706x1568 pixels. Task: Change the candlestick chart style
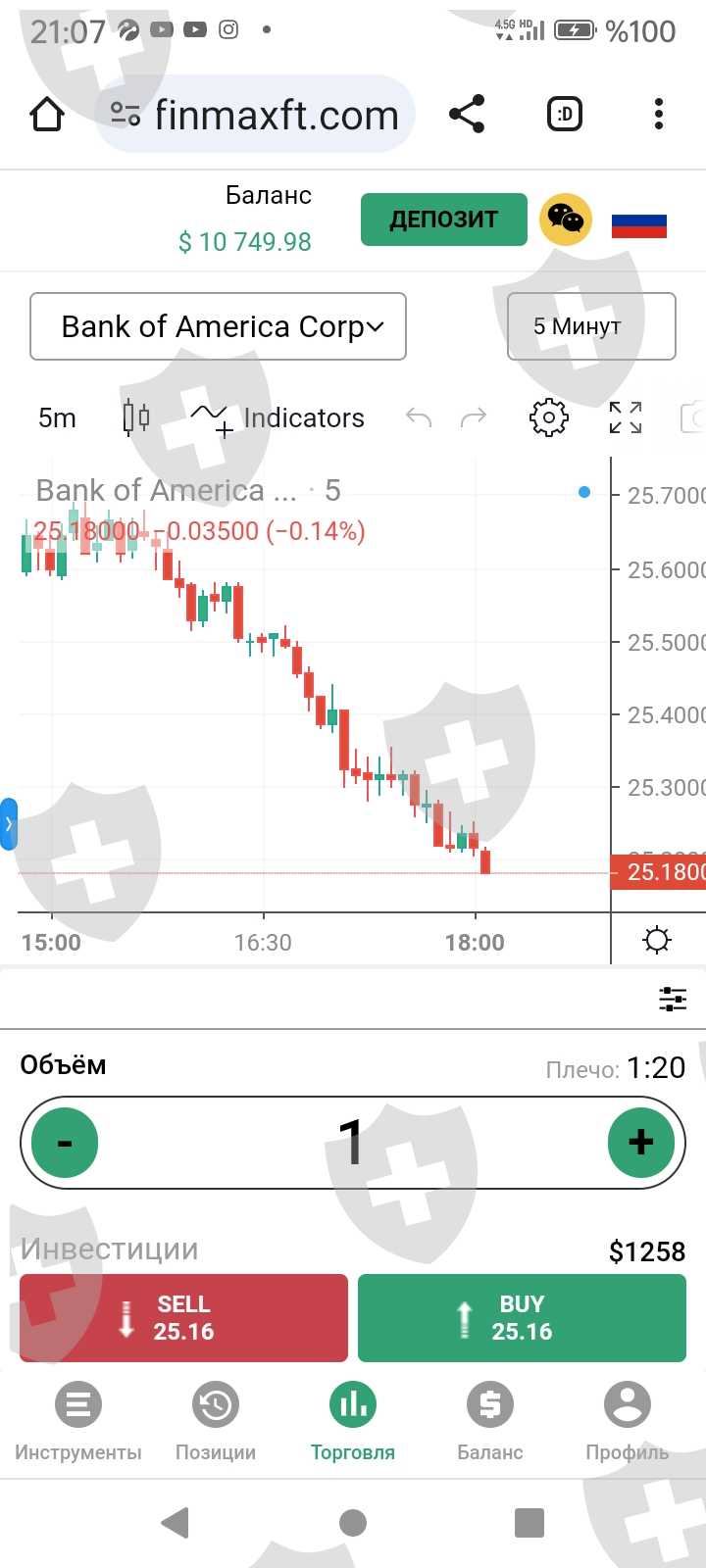pos(136,417)
